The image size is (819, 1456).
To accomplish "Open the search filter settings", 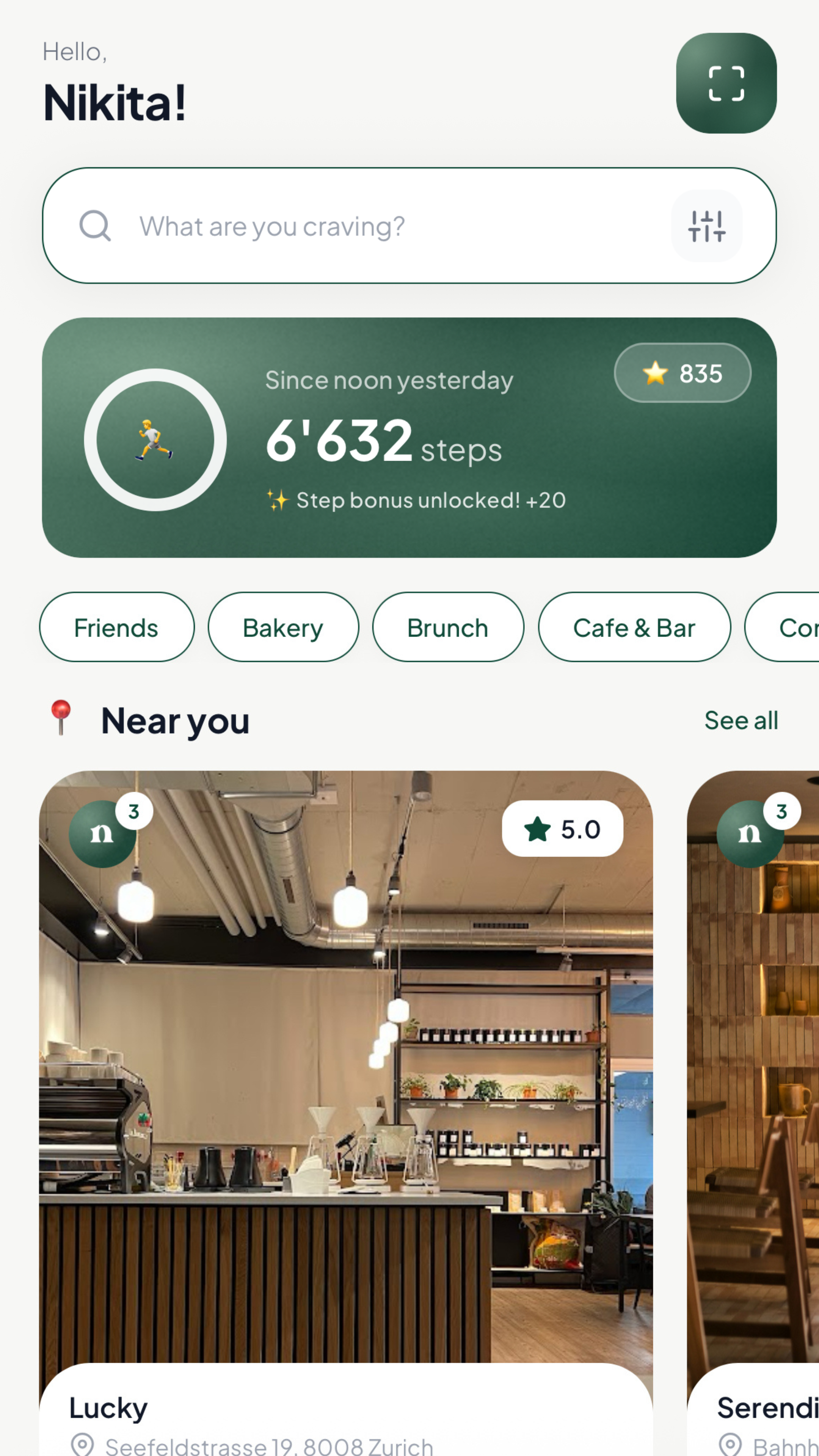I will (706, 226).
